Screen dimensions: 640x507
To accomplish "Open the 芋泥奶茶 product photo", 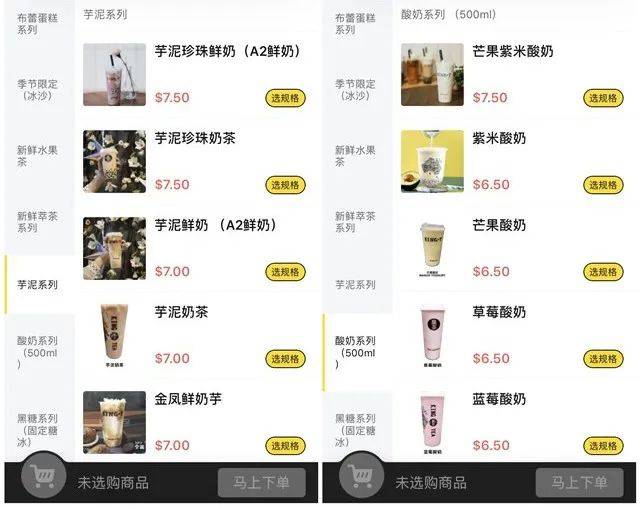I will (114, 335).
